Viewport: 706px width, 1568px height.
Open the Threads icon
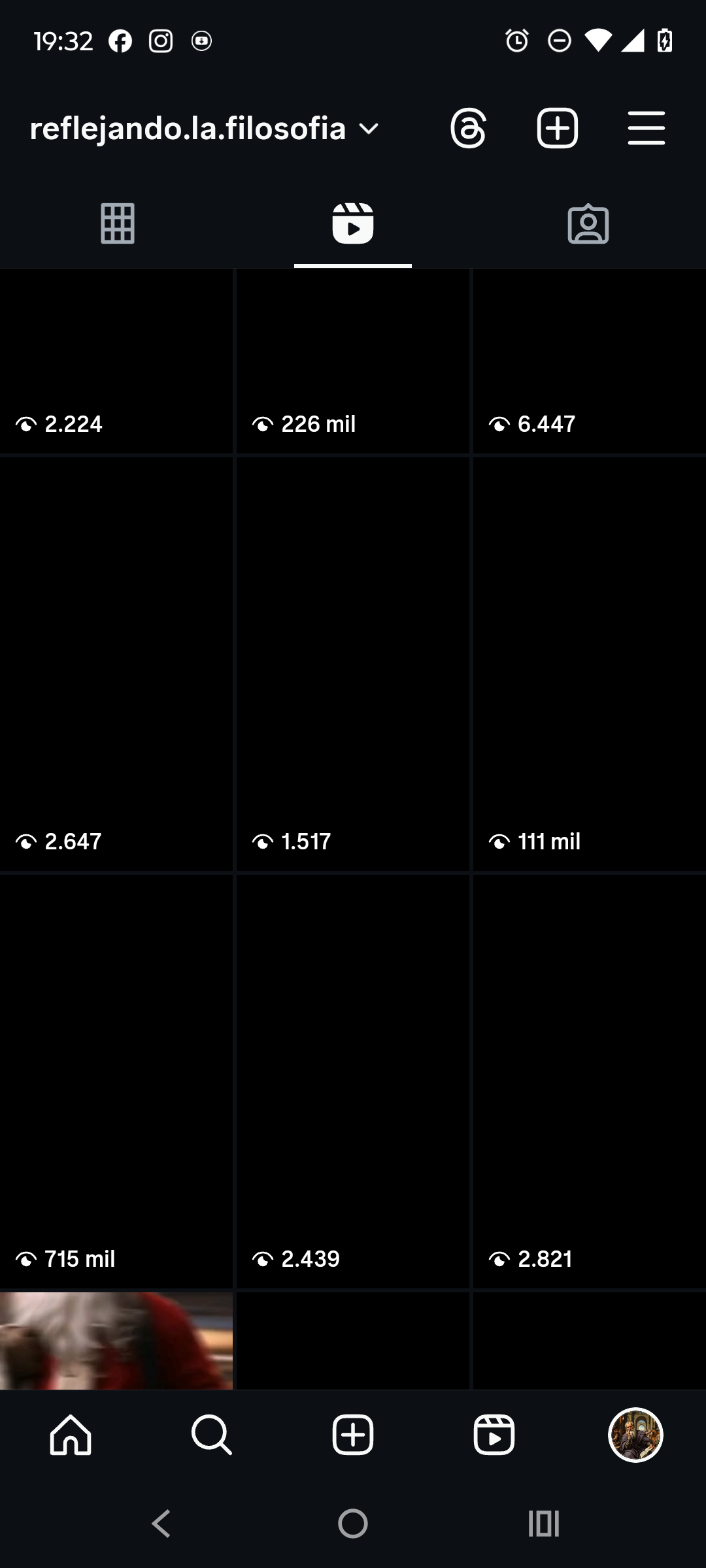pos(468,129)
